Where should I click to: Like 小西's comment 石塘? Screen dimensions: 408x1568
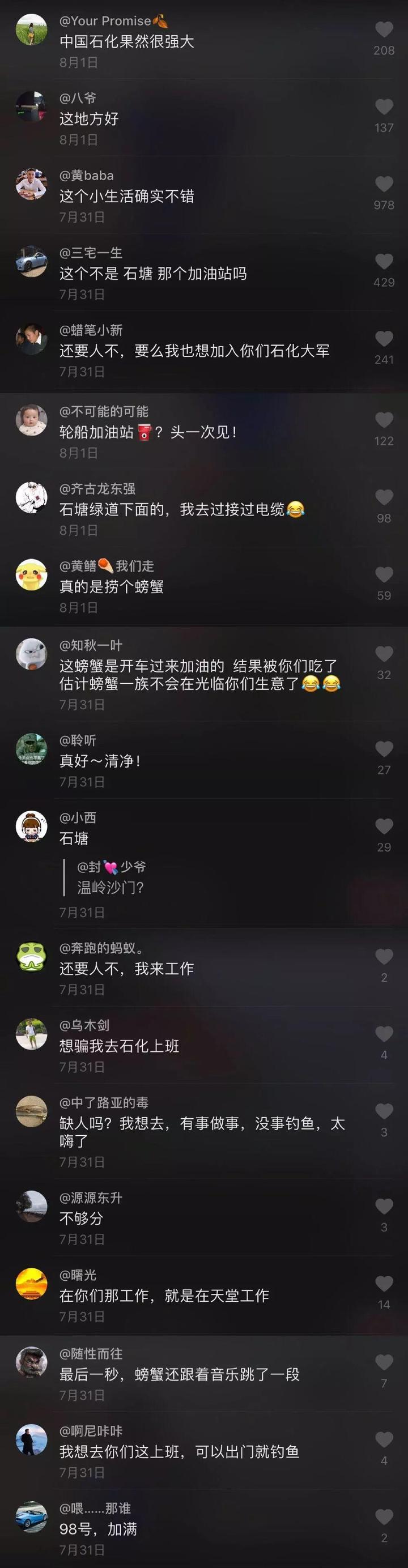[x=384, y=826]
